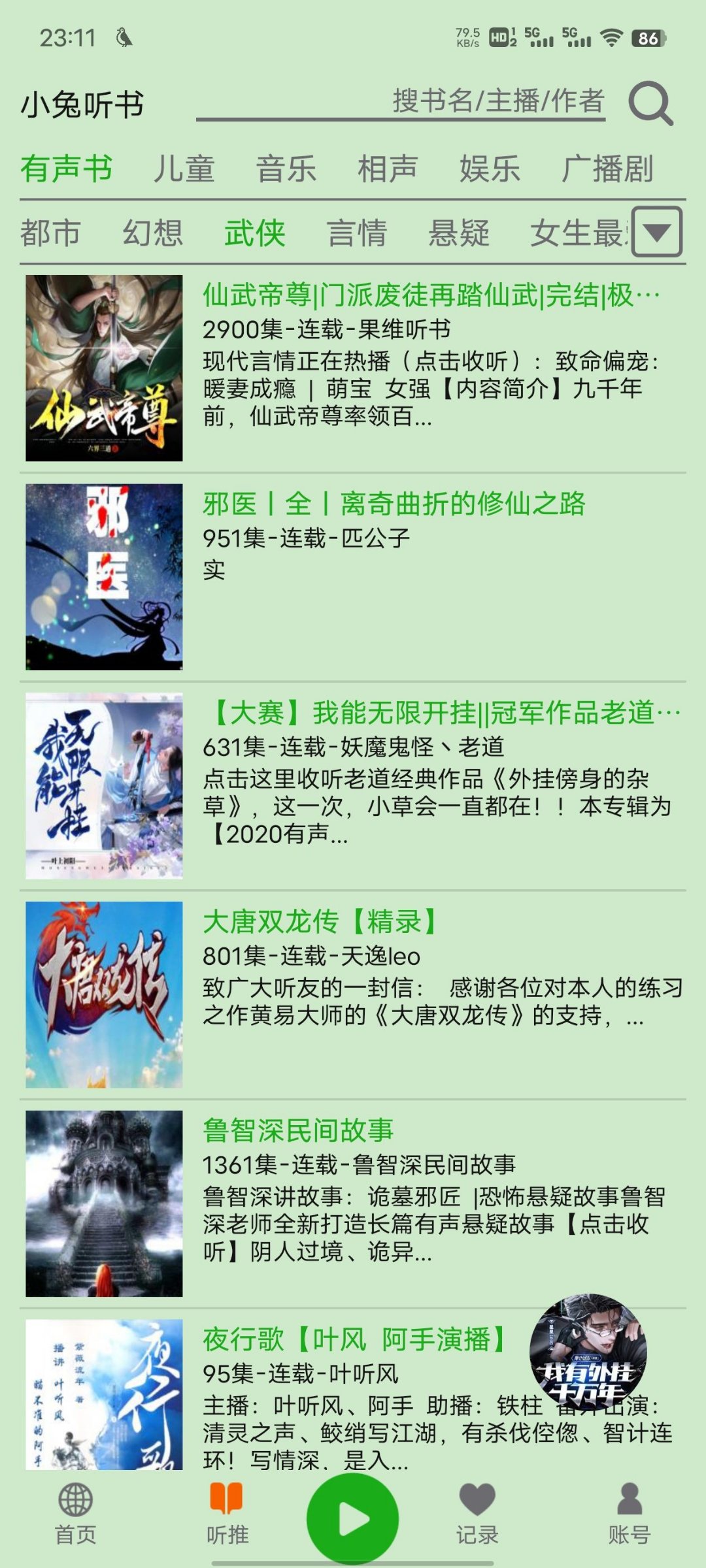The height and width of the screenshot is (1568, 706).
Task: Expand the genre dropdown arrow
Action: pyautogui.click(x=657, y=232)
